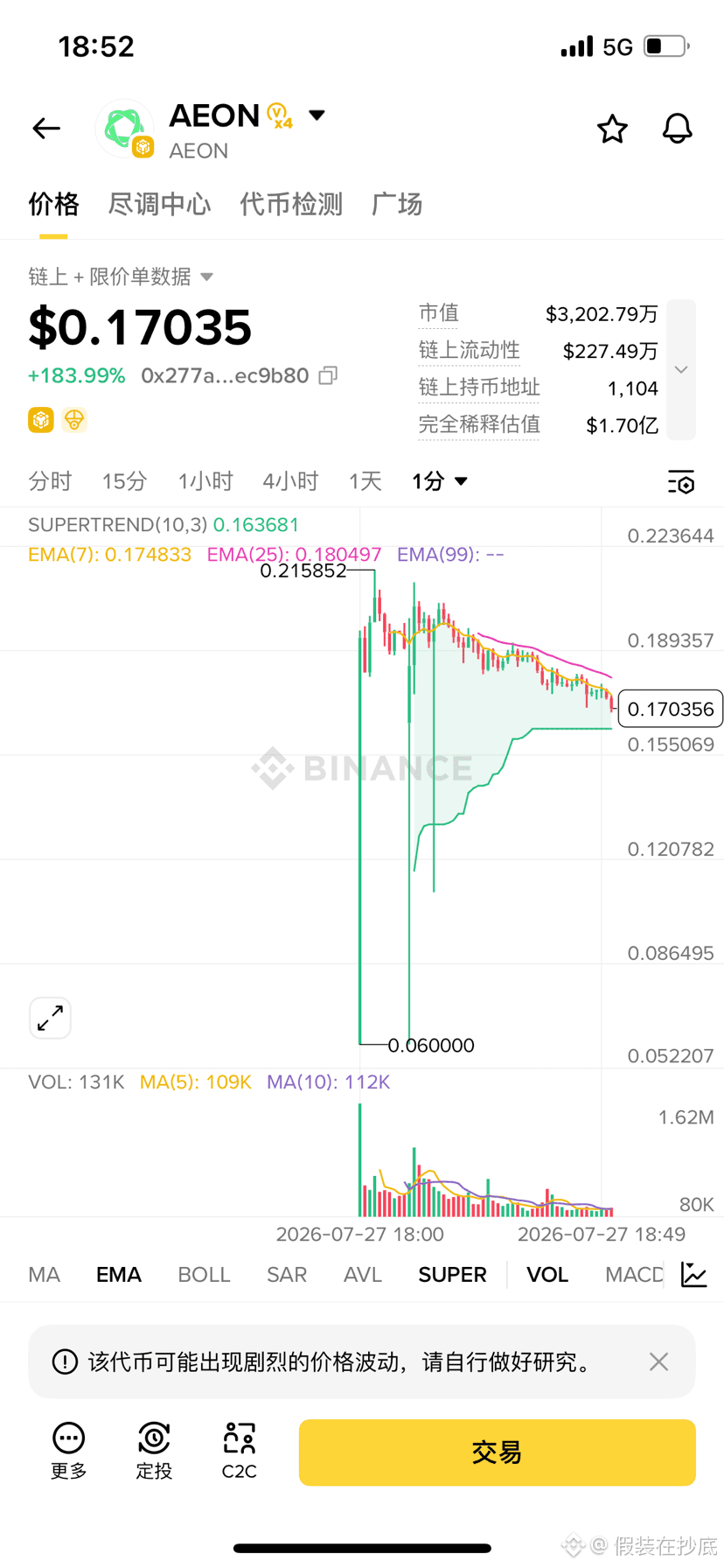Tap the yellow 交易 button
Image resolution: width=724 pixels, height=1568 pixels.
[x=498, y=1452]
